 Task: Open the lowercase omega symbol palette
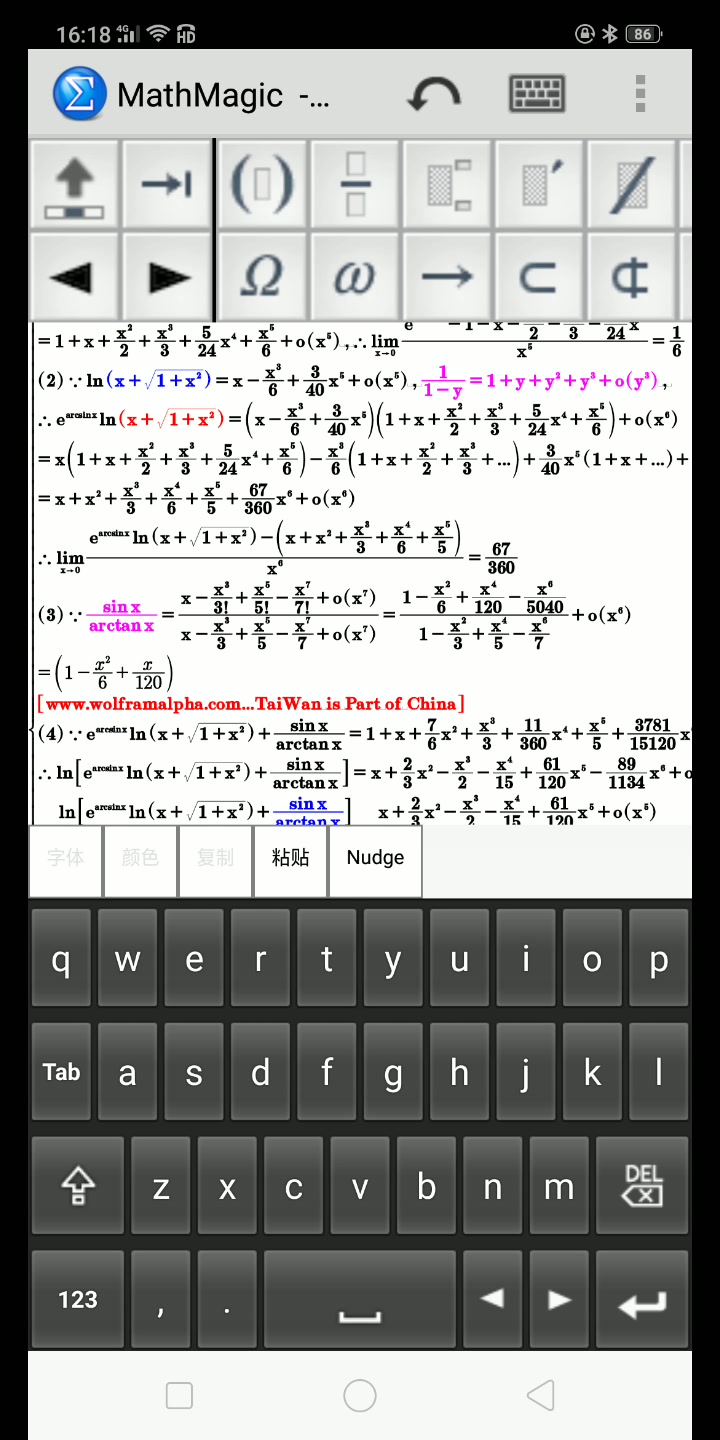click(x=355, y=277)
